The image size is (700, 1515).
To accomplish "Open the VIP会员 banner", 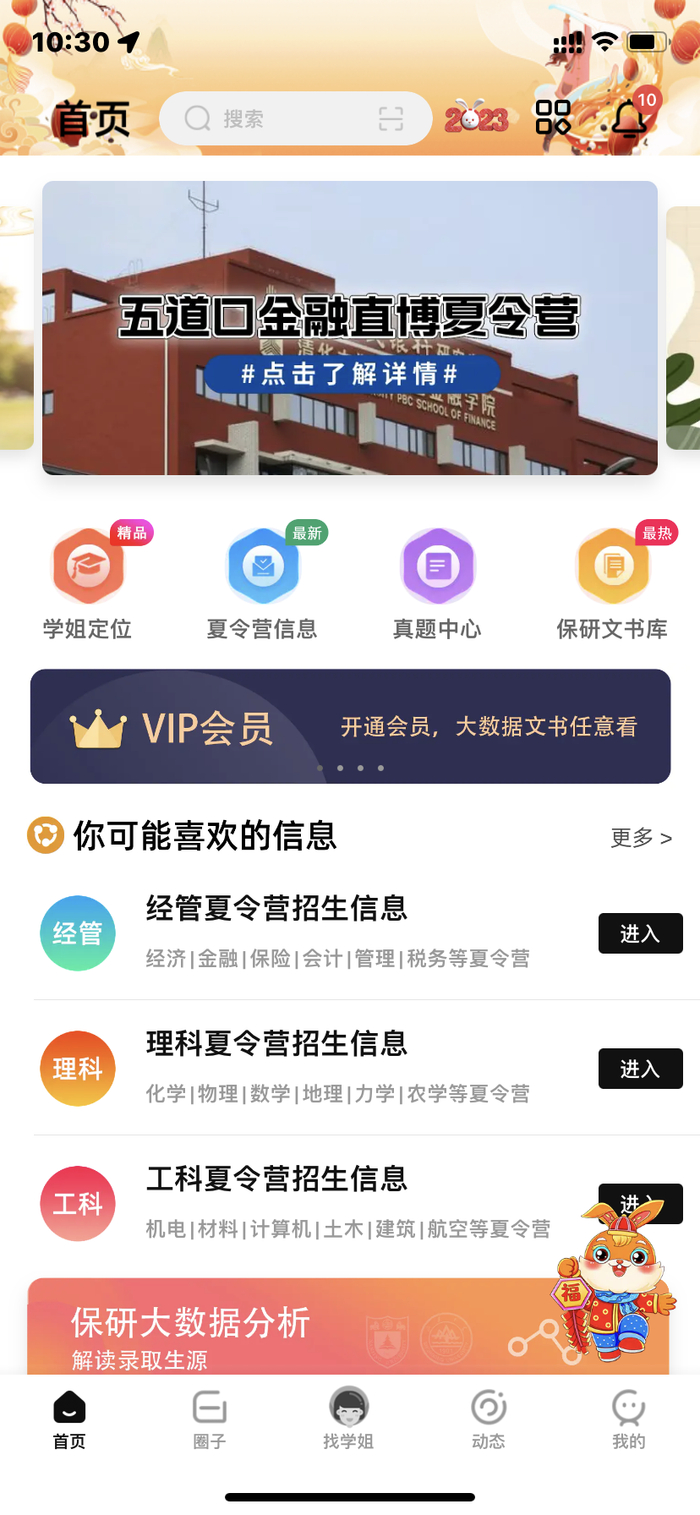I will click(x=350, y=726).
